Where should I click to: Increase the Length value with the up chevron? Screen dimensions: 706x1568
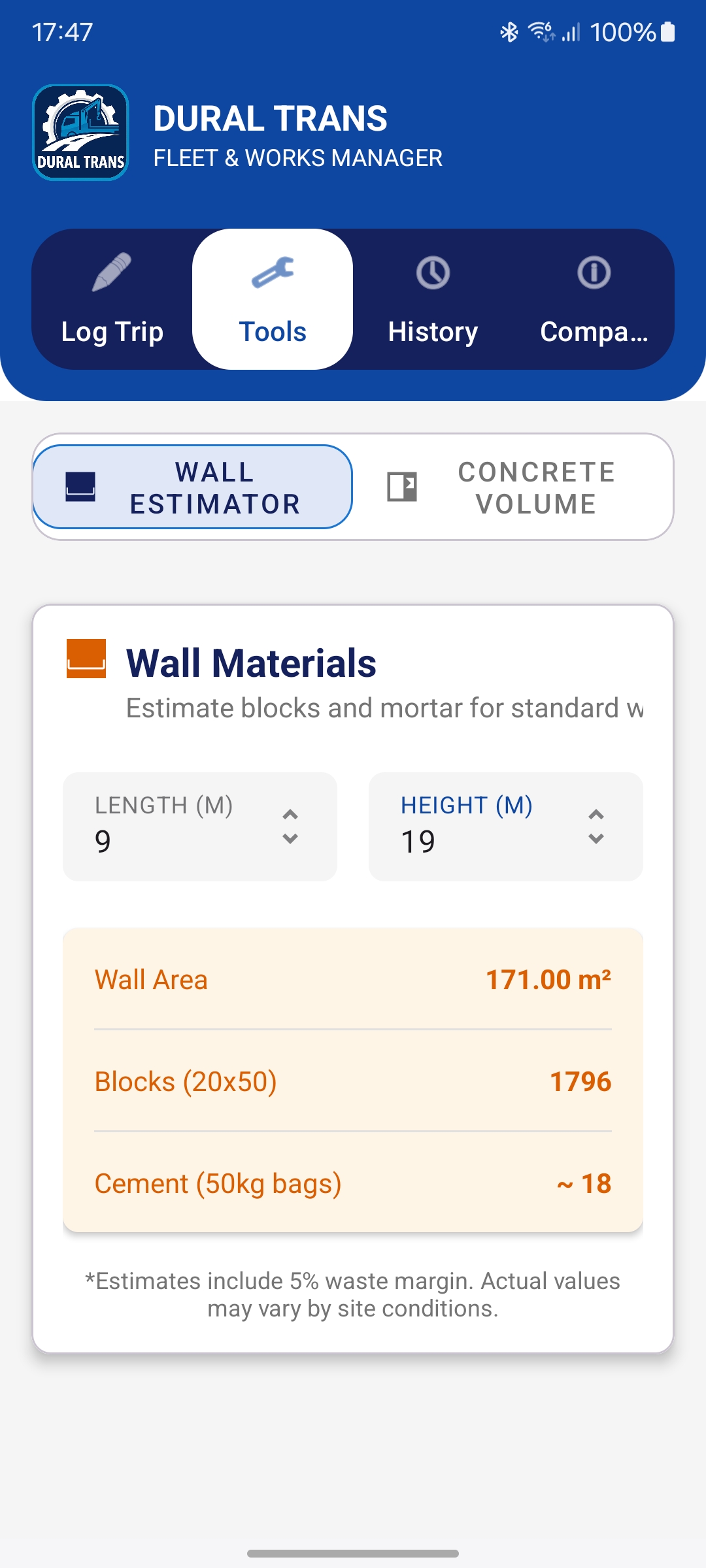(290, 813)
